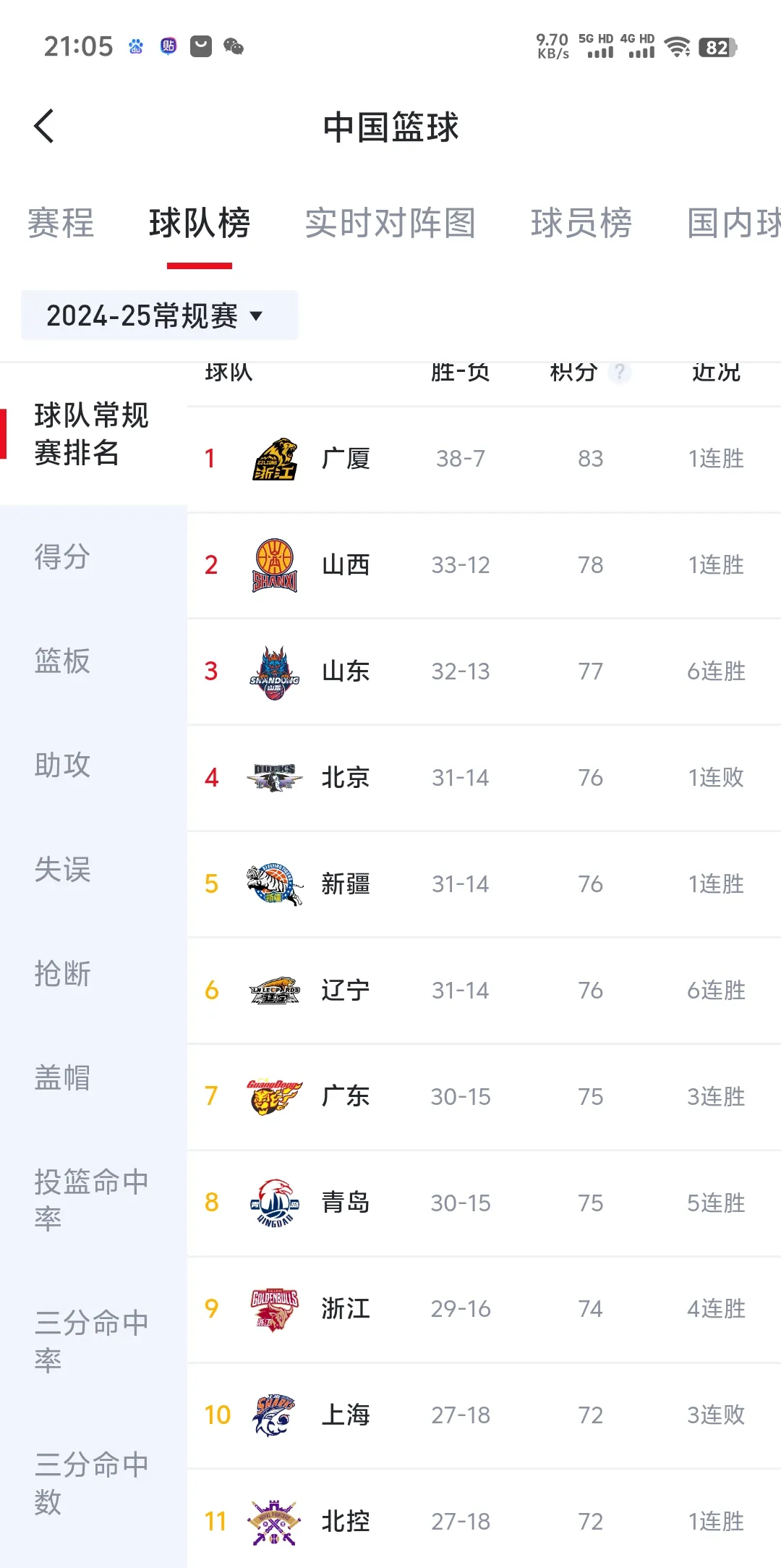Image resolution: width=781 pixels, height=1568 pixels.
Task: Select 篮板 in the side menu
Action: pyautogui.click(x=63, y=661)
